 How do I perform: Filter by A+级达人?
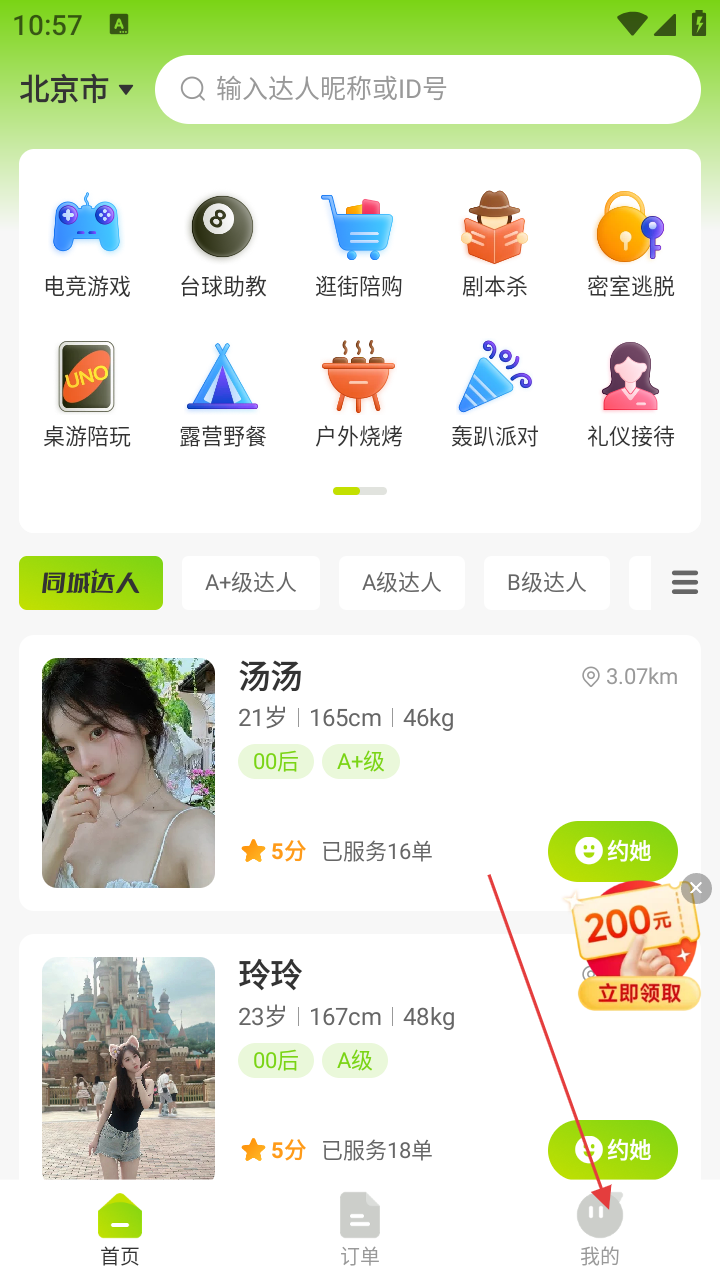pos(251,583)
